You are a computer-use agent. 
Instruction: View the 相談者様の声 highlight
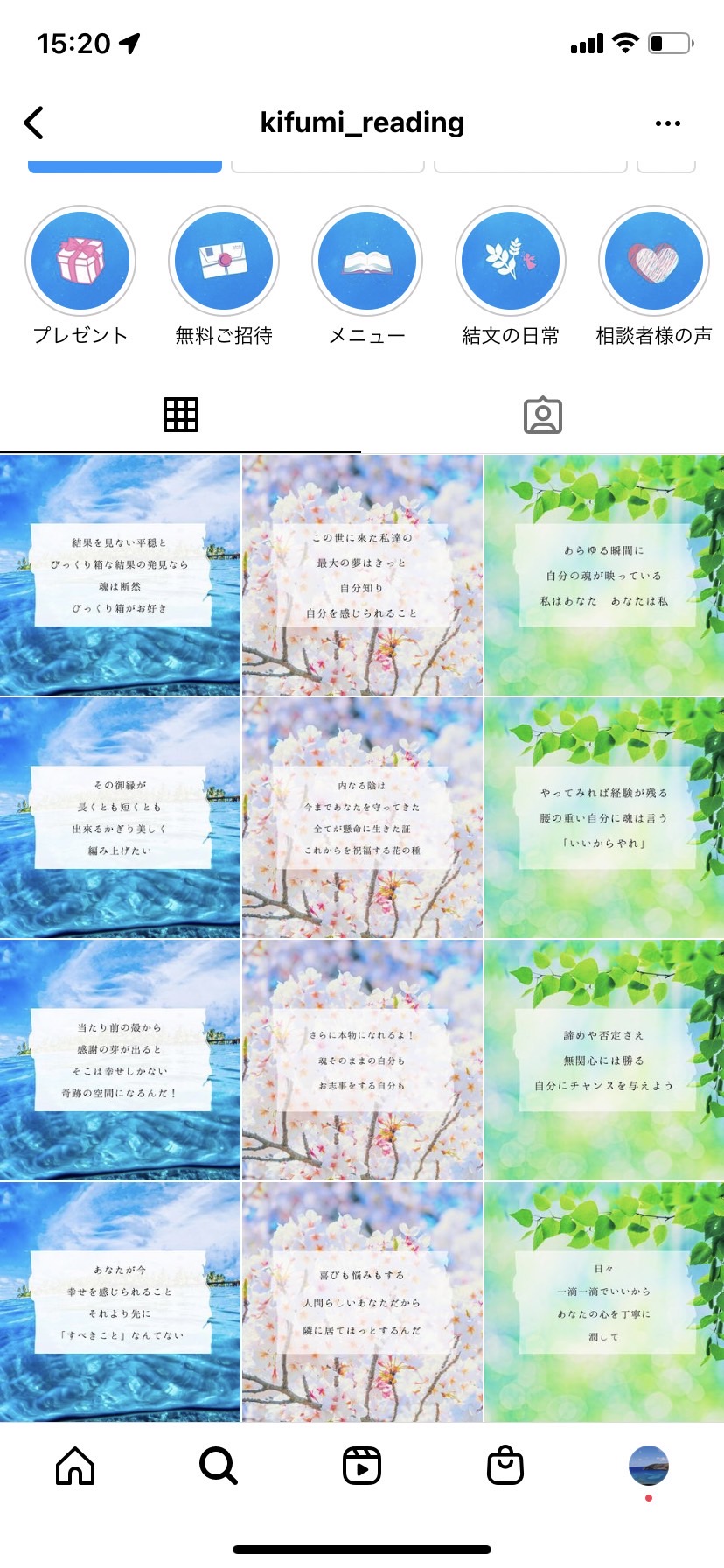point(654,261)
